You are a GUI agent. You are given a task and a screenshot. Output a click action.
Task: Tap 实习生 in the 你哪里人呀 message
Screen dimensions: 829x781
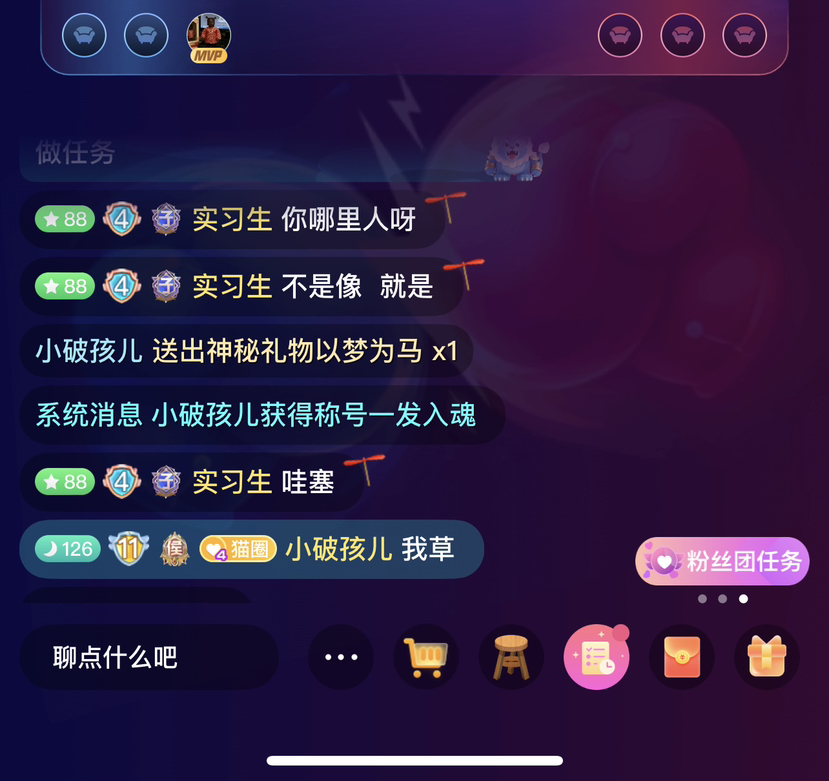(x=232, y=219)
